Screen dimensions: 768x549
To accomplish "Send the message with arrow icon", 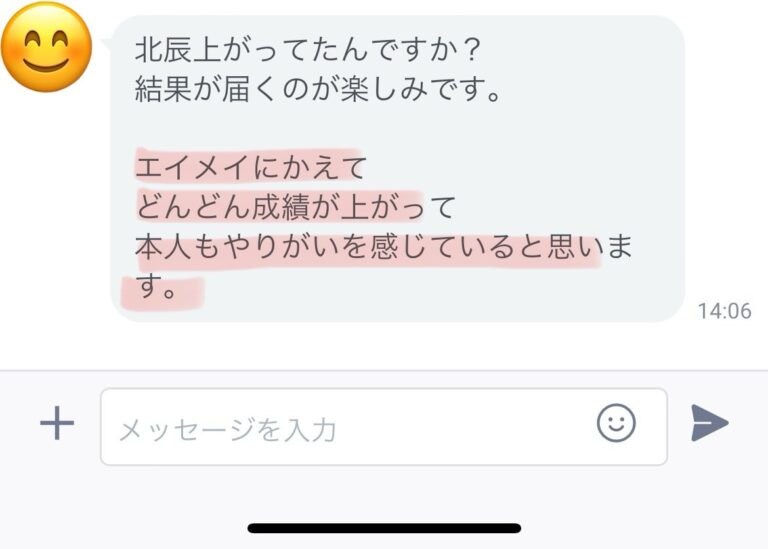I will pos(709,424).
